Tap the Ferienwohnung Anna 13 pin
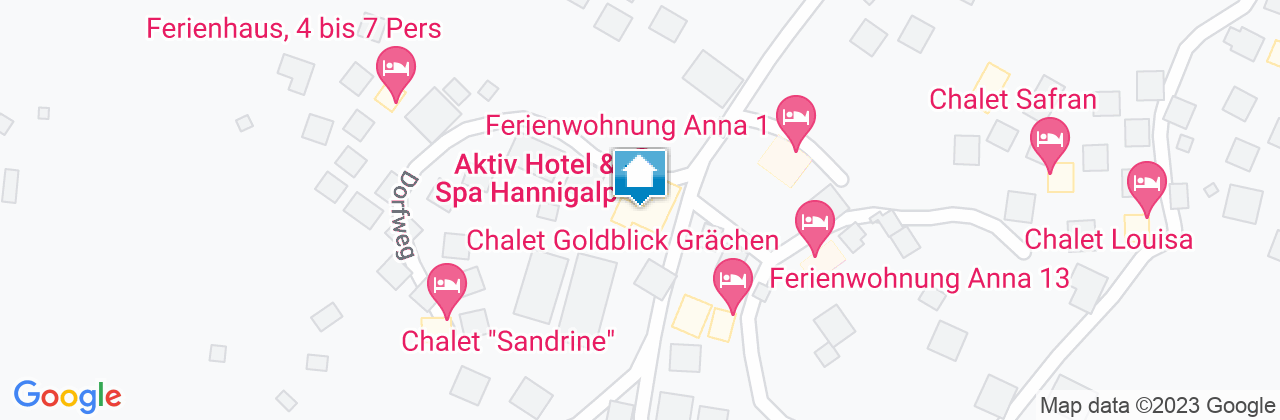The image size is (1280, 420). coord(813,221)
